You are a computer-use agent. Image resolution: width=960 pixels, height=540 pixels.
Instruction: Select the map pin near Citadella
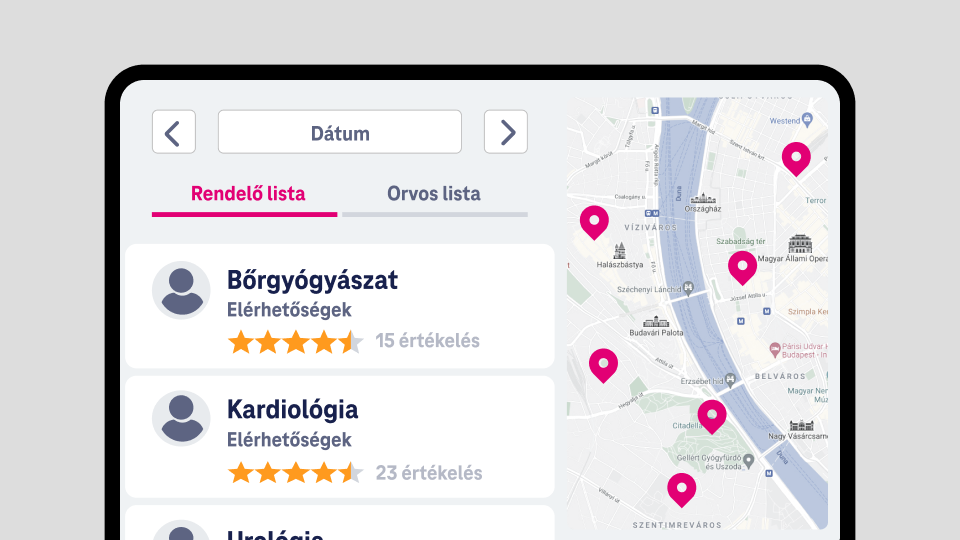[x=711, y=414]
